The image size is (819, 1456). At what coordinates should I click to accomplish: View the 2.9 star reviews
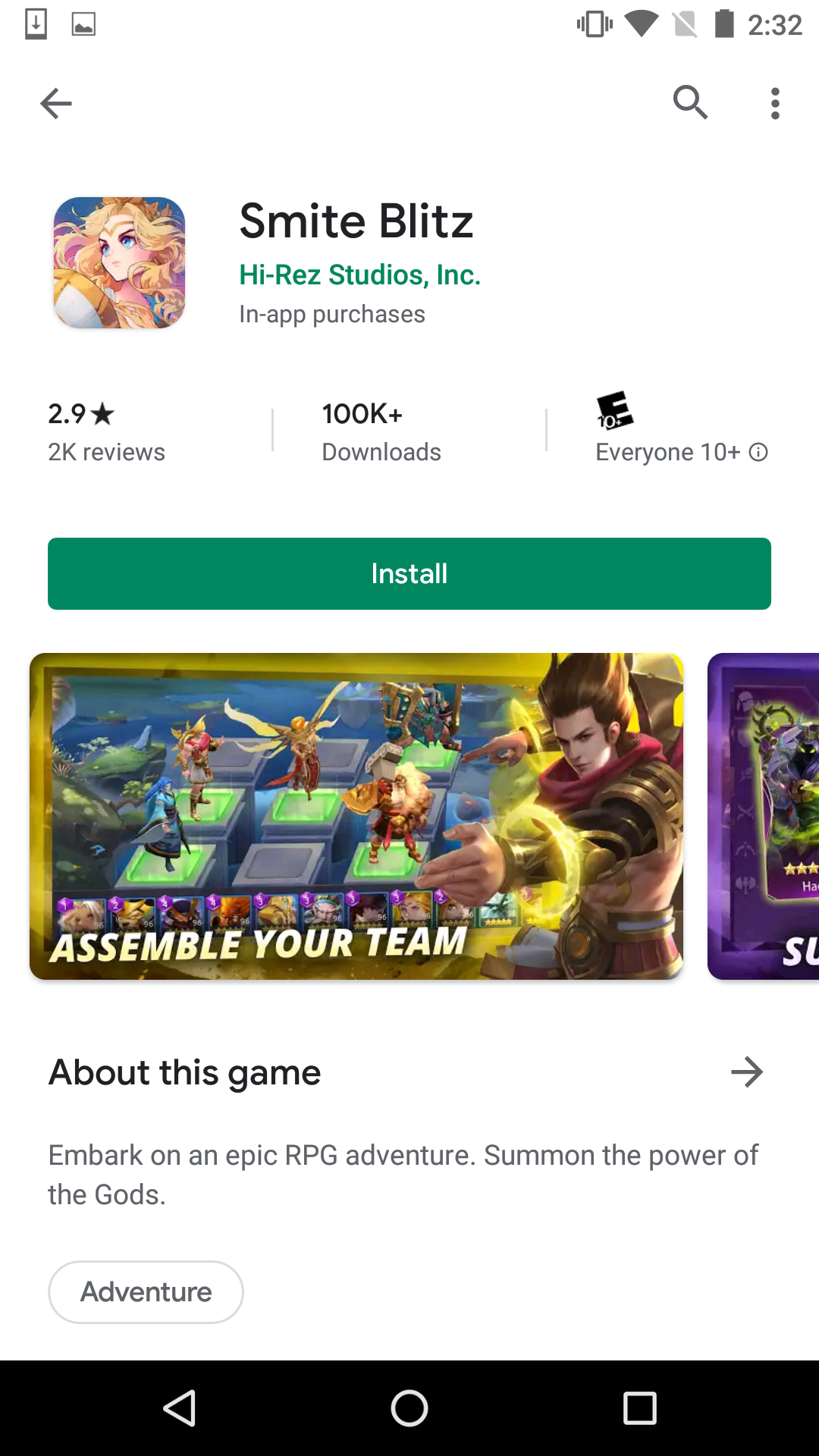click(106, 432)
